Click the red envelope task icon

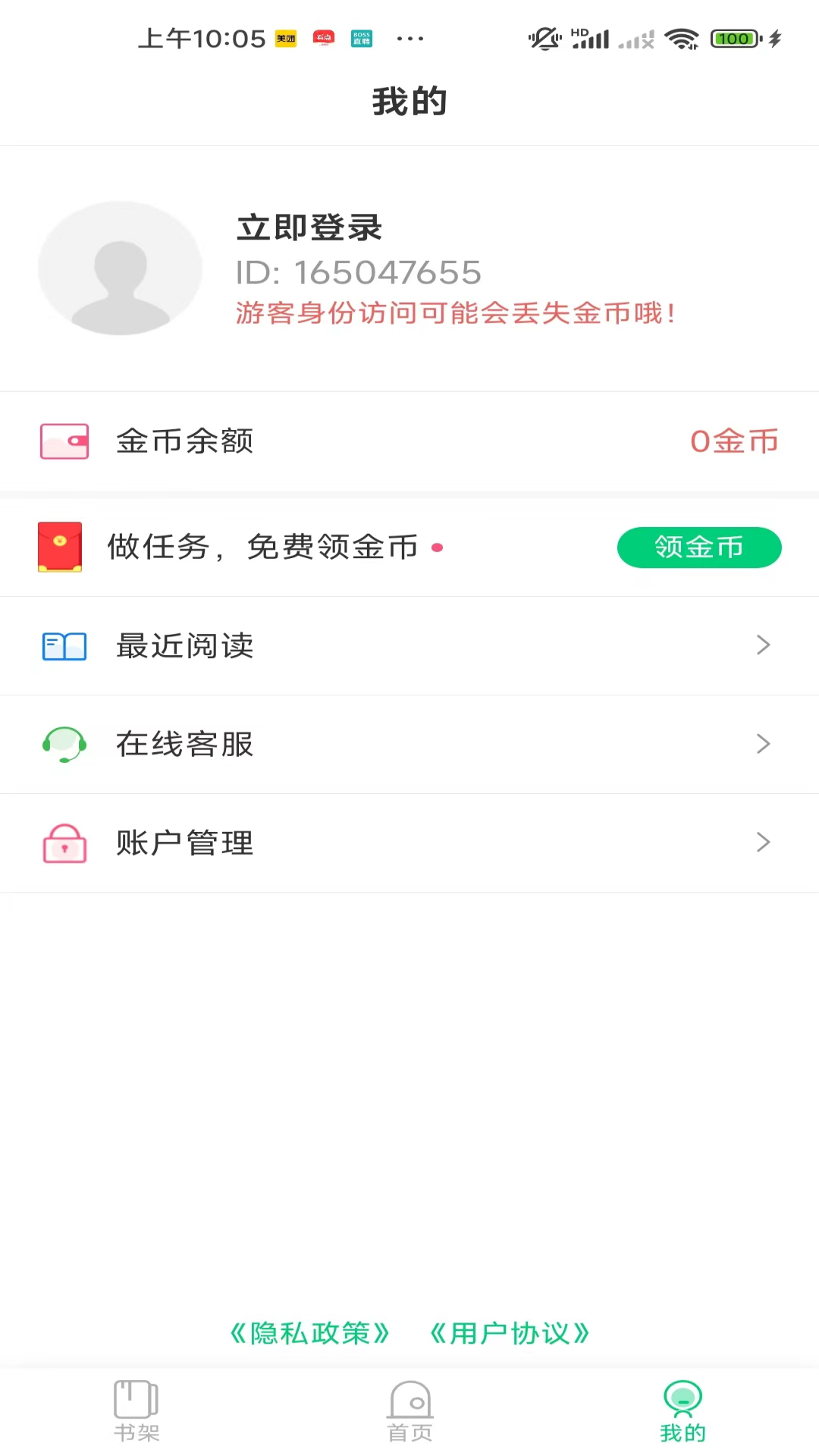tap(61, 547)
